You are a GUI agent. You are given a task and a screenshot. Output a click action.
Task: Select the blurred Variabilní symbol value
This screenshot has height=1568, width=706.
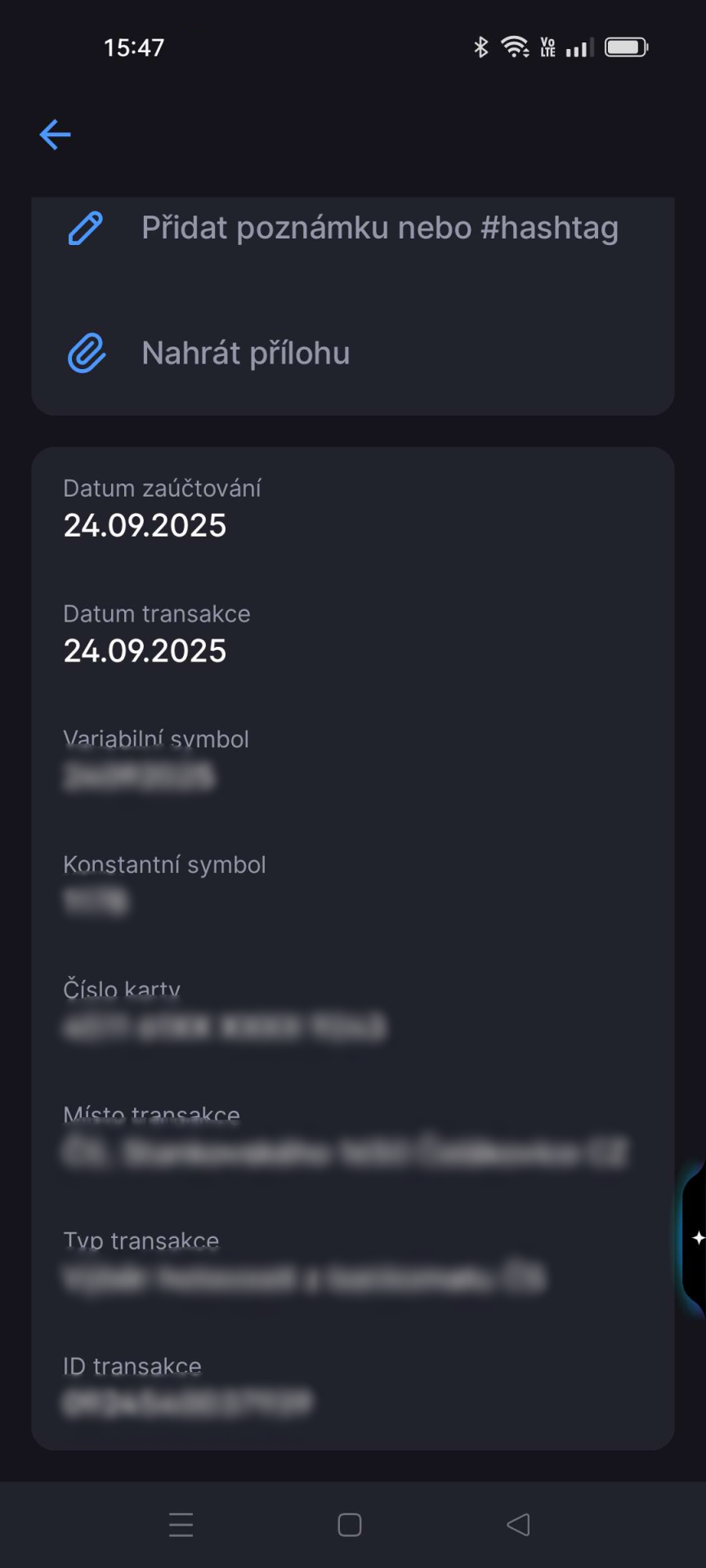[139, 776]
